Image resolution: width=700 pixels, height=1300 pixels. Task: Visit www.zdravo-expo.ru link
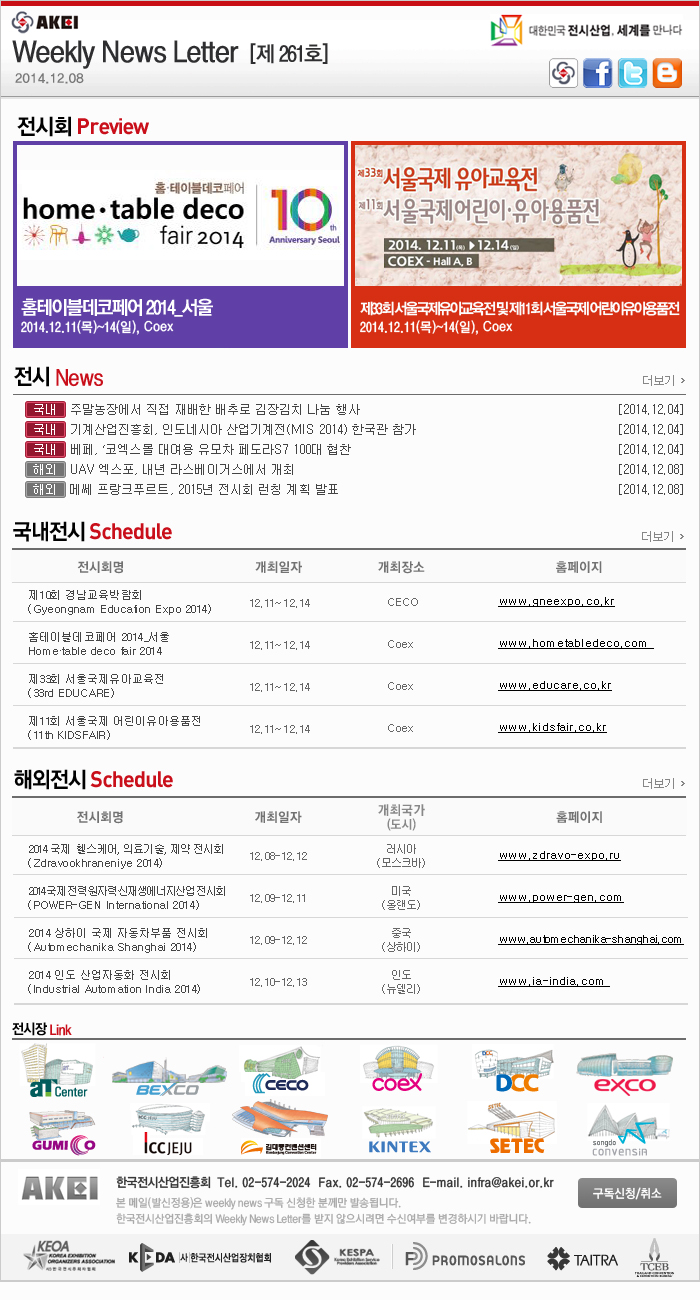pyautogui.click(x=559, y=856)
